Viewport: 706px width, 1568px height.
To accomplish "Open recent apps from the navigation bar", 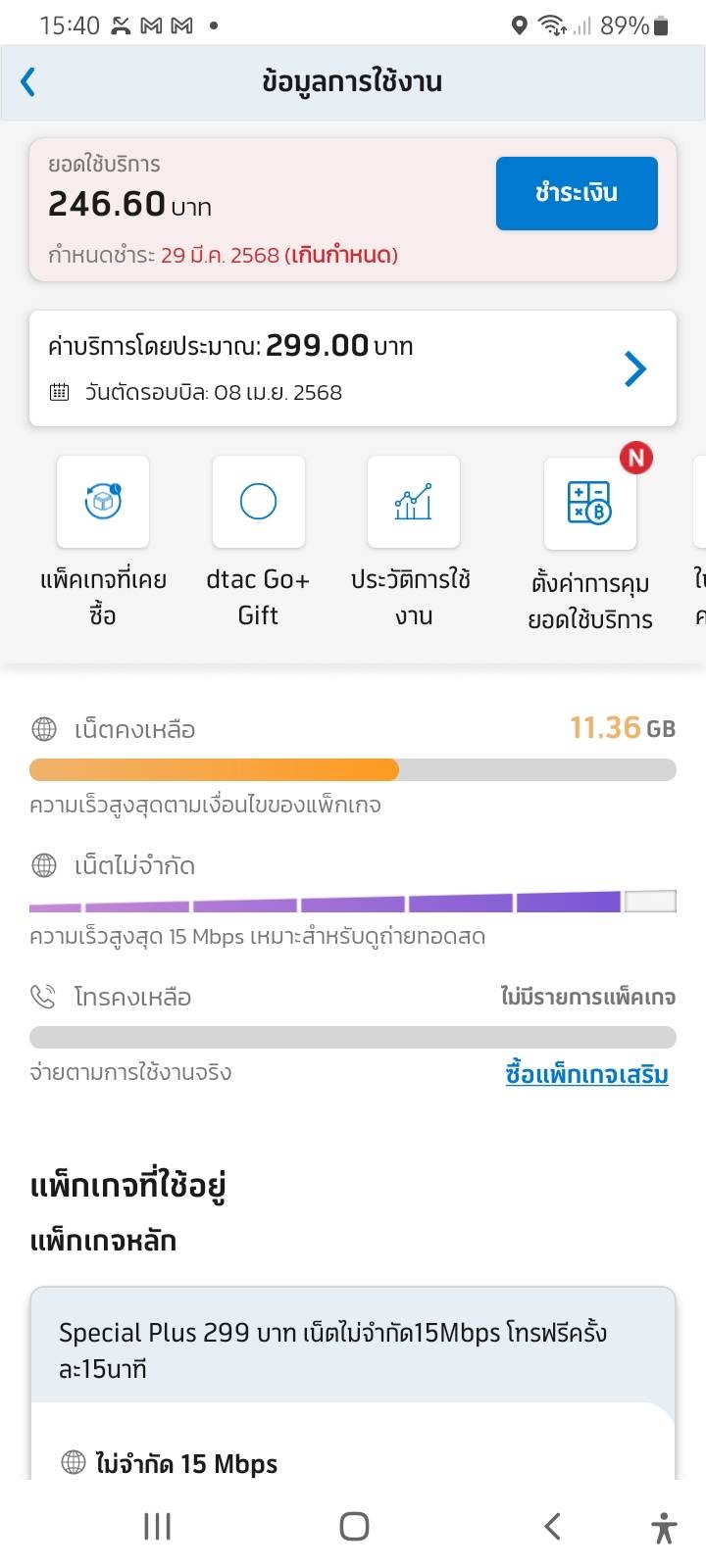I will tap(157, 1526).
